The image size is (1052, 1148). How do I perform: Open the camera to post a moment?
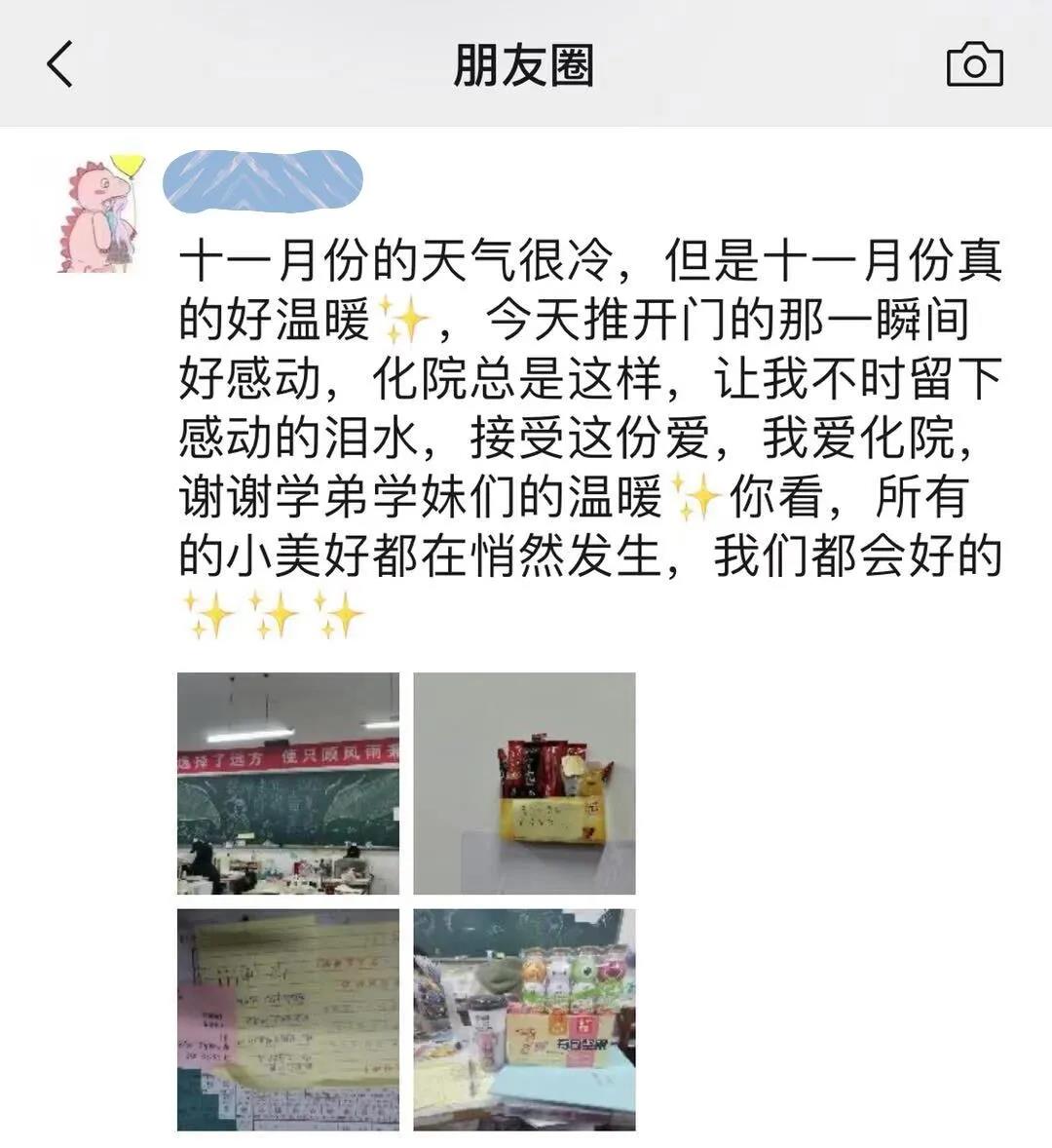click(x=974, y=66)
